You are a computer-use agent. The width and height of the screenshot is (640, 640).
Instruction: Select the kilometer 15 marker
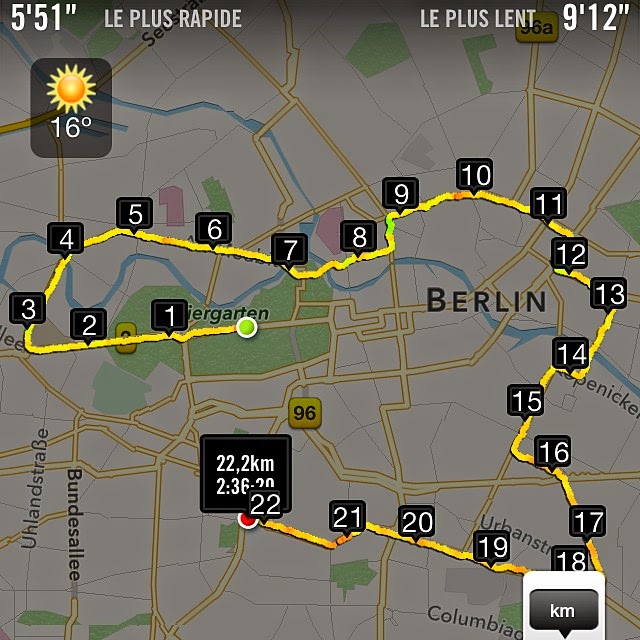click(525, 401)
